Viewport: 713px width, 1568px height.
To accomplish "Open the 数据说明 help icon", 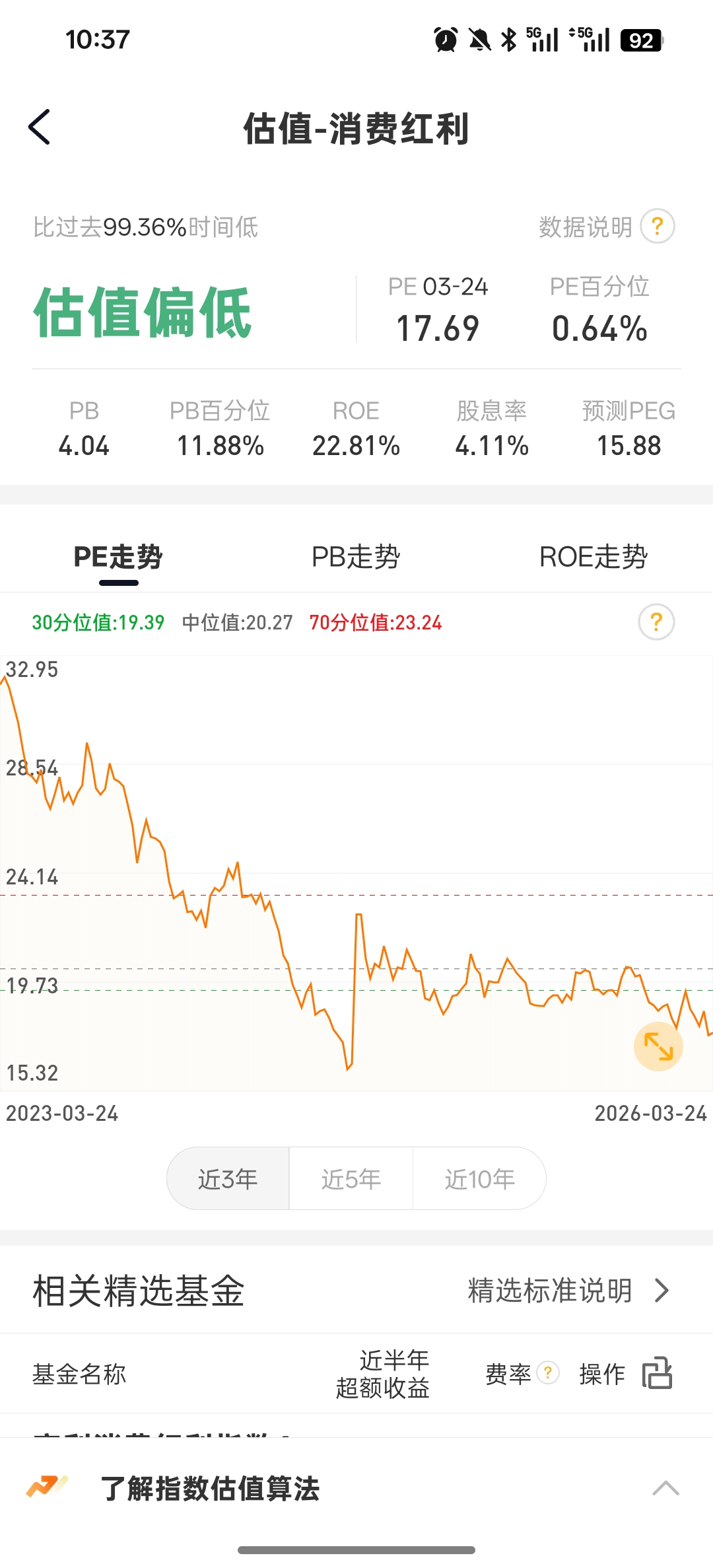I will (x=657, y=227).
